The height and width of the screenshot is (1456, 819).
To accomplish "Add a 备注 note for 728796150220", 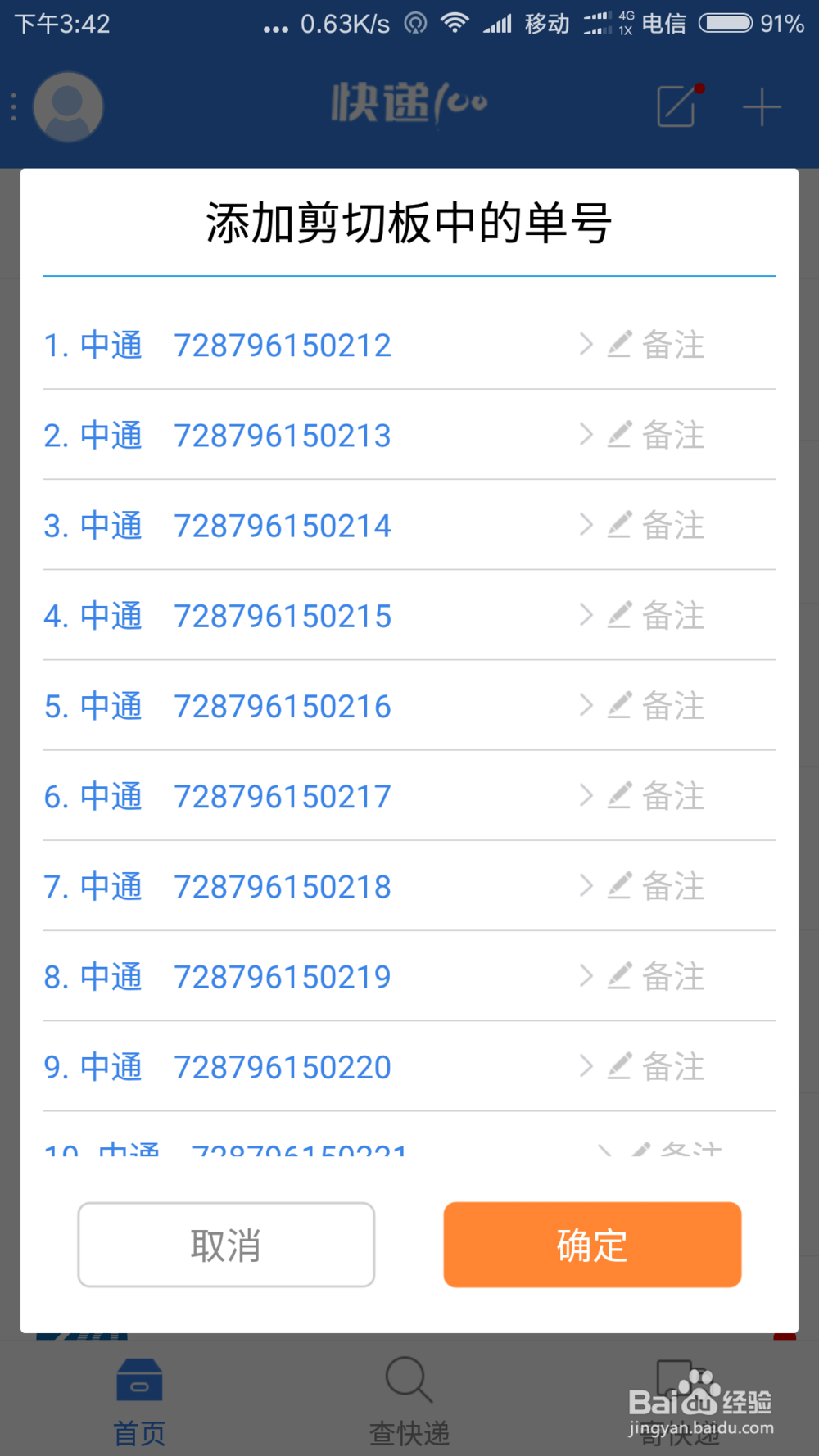I will (x=656, y=1066).
